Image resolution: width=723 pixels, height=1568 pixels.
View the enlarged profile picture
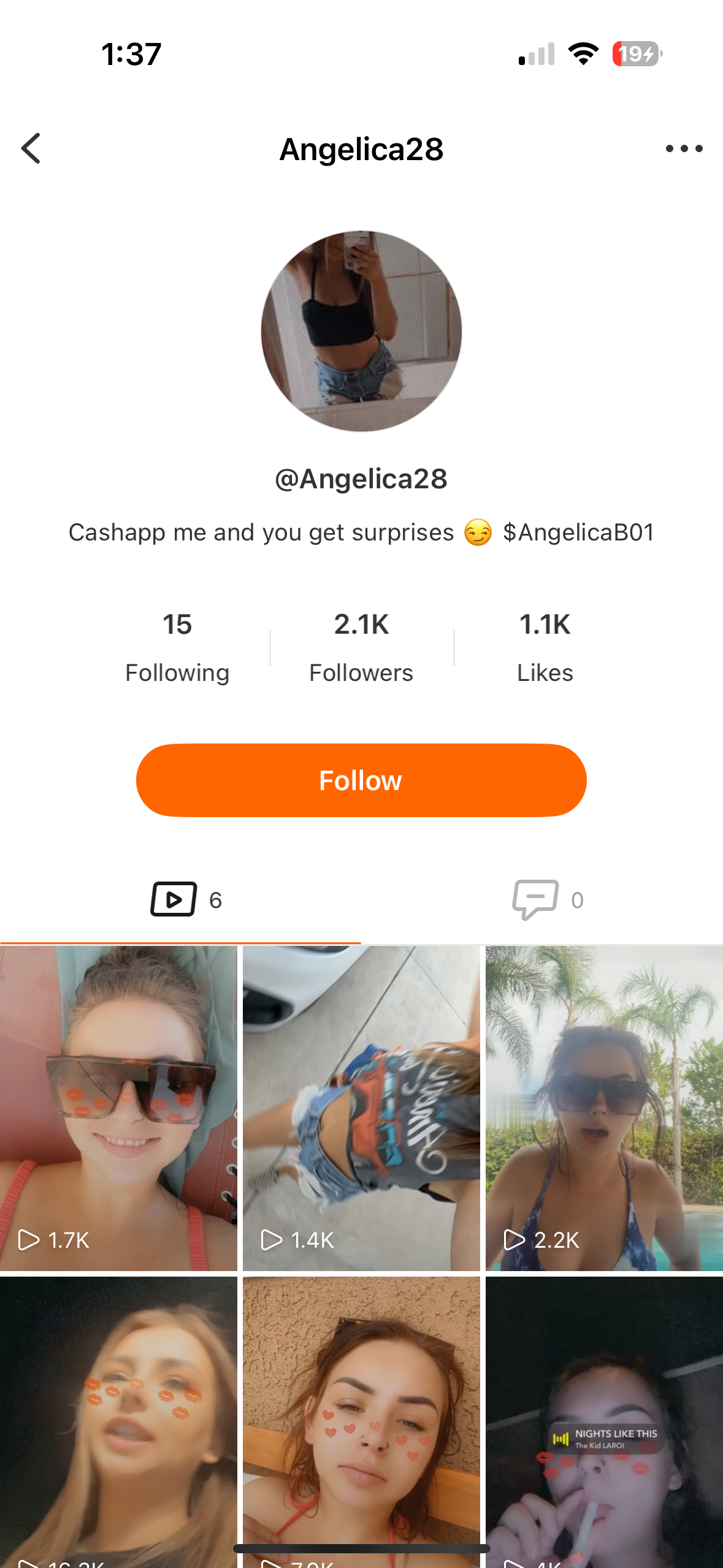(361, 331)
